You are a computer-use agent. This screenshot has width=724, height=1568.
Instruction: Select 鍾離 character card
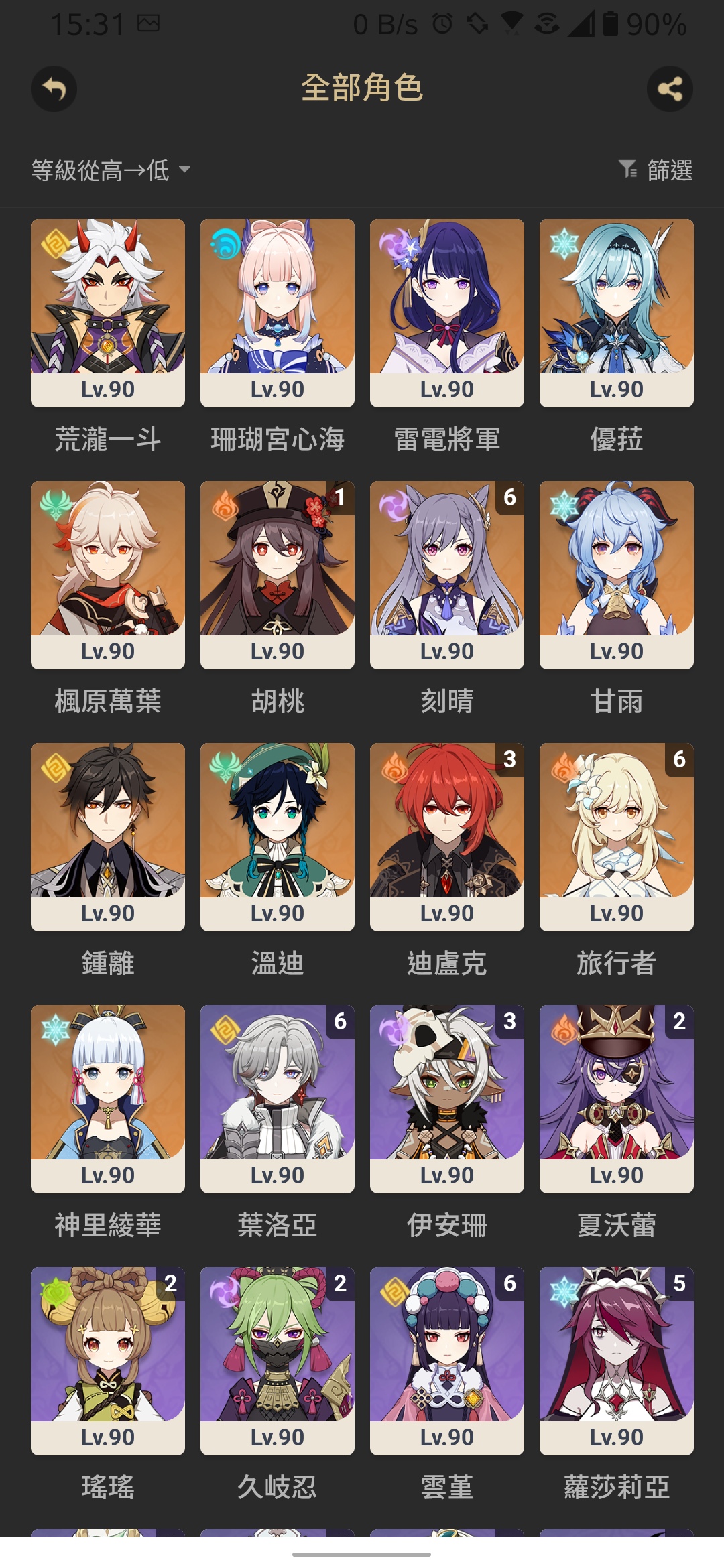tap(108, 837)
